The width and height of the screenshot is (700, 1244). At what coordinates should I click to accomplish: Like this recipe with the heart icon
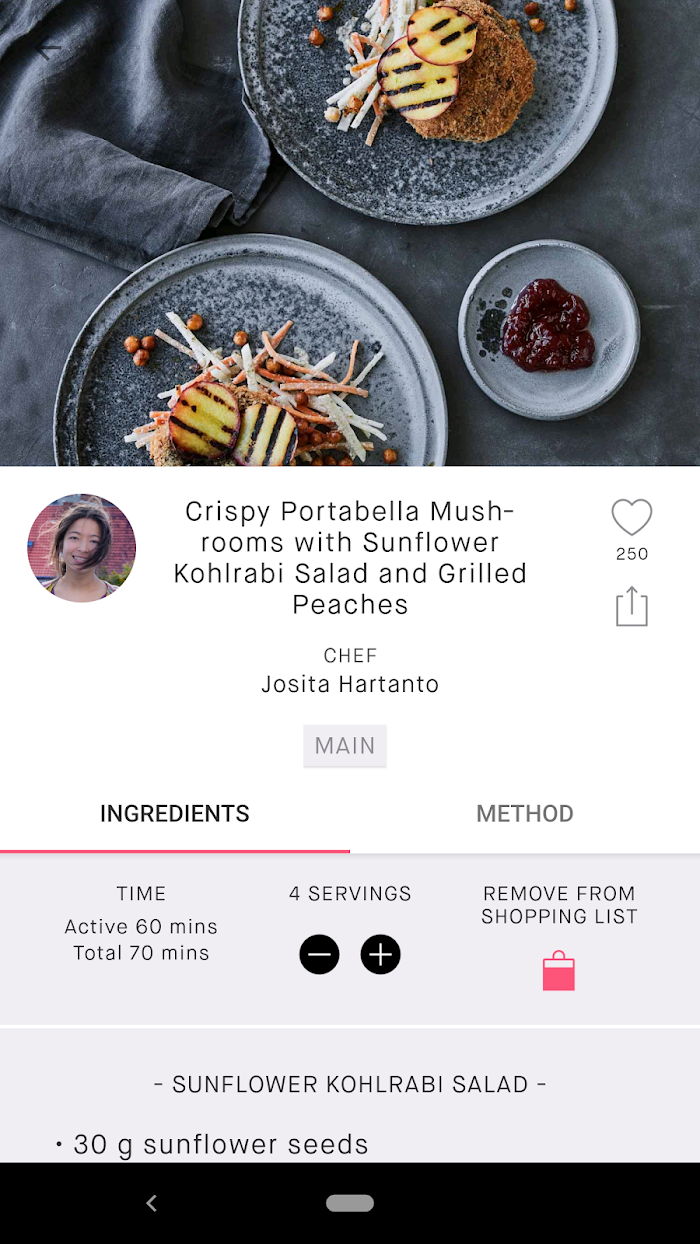coord(632,518)
